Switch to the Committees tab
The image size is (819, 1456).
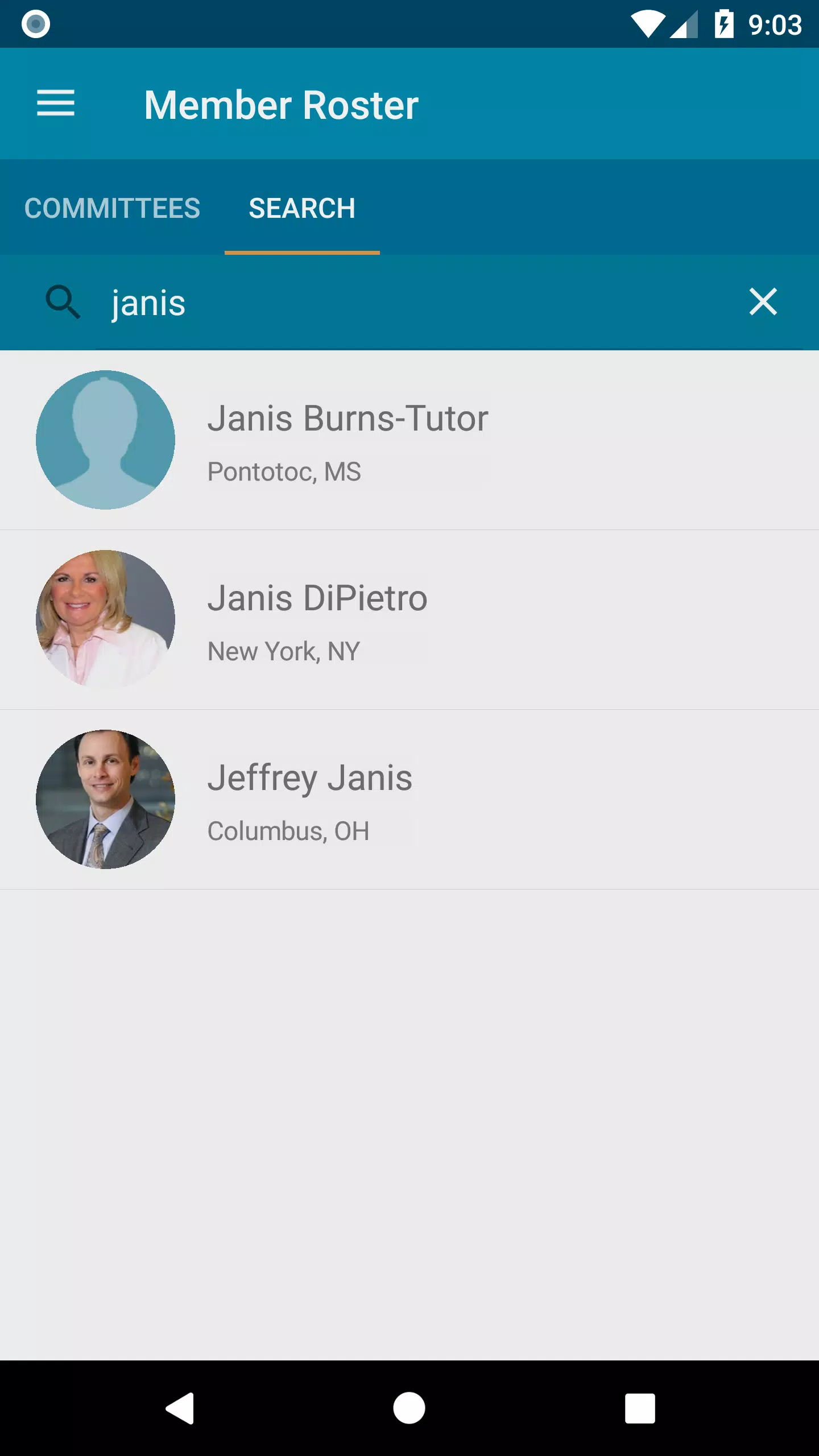112,208
